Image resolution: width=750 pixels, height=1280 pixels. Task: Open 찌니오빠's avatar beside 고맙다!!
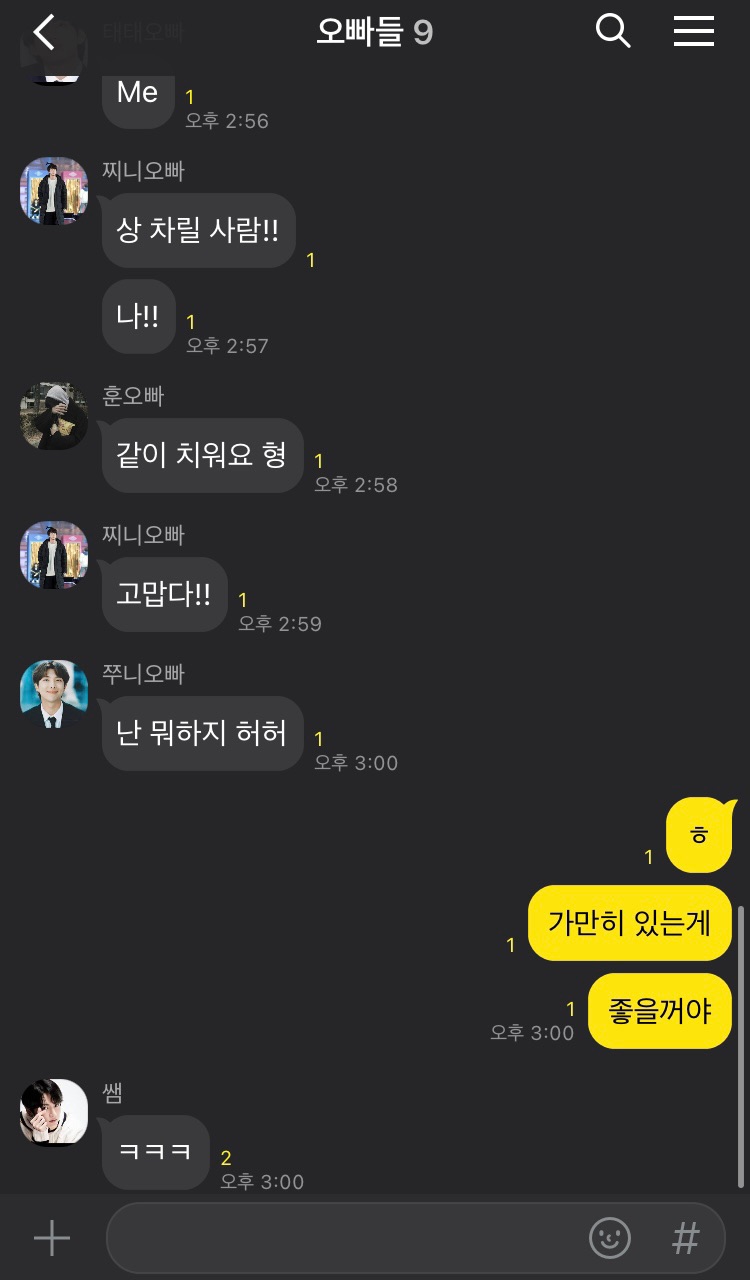54,555
